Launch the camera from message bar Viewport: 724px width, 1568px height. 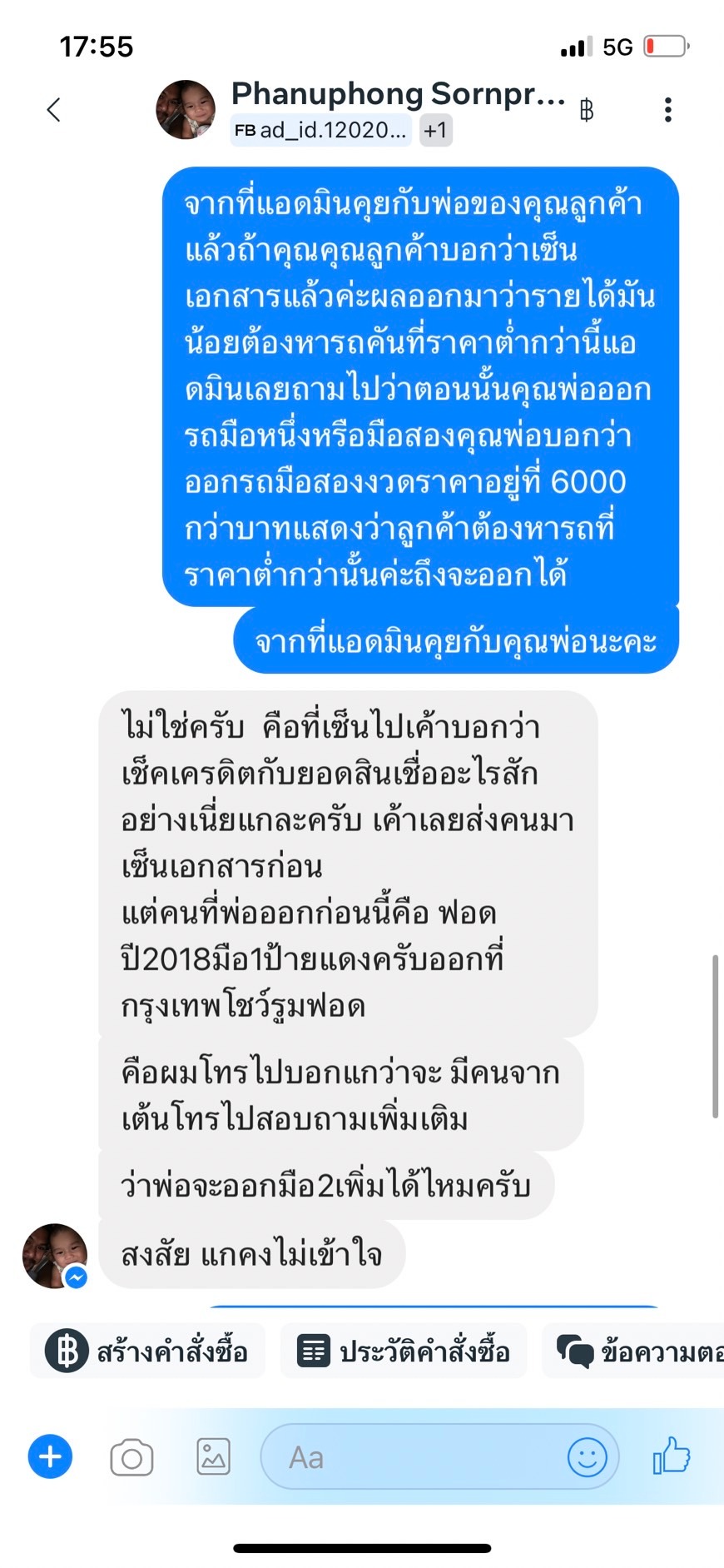coord(131,1457)
